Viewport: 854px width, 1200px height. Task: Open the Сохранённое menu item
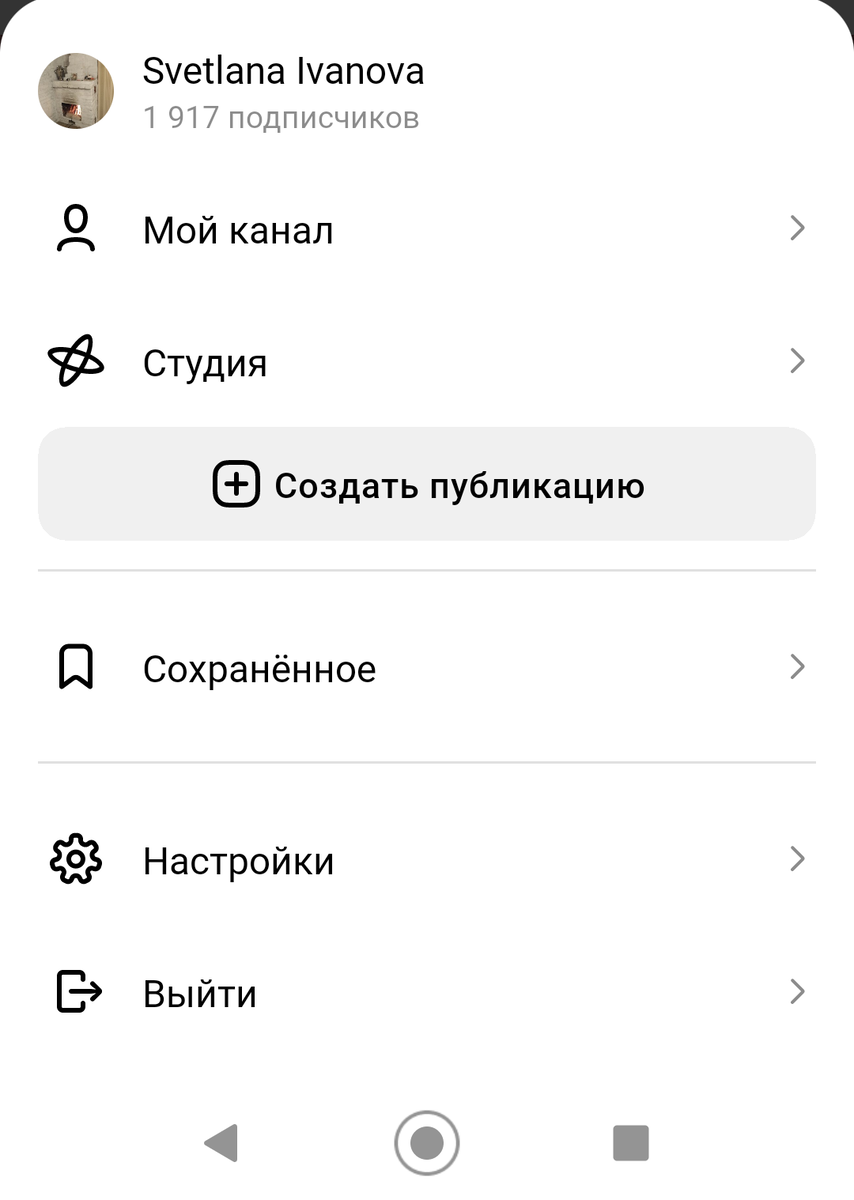tap(260, 667)
